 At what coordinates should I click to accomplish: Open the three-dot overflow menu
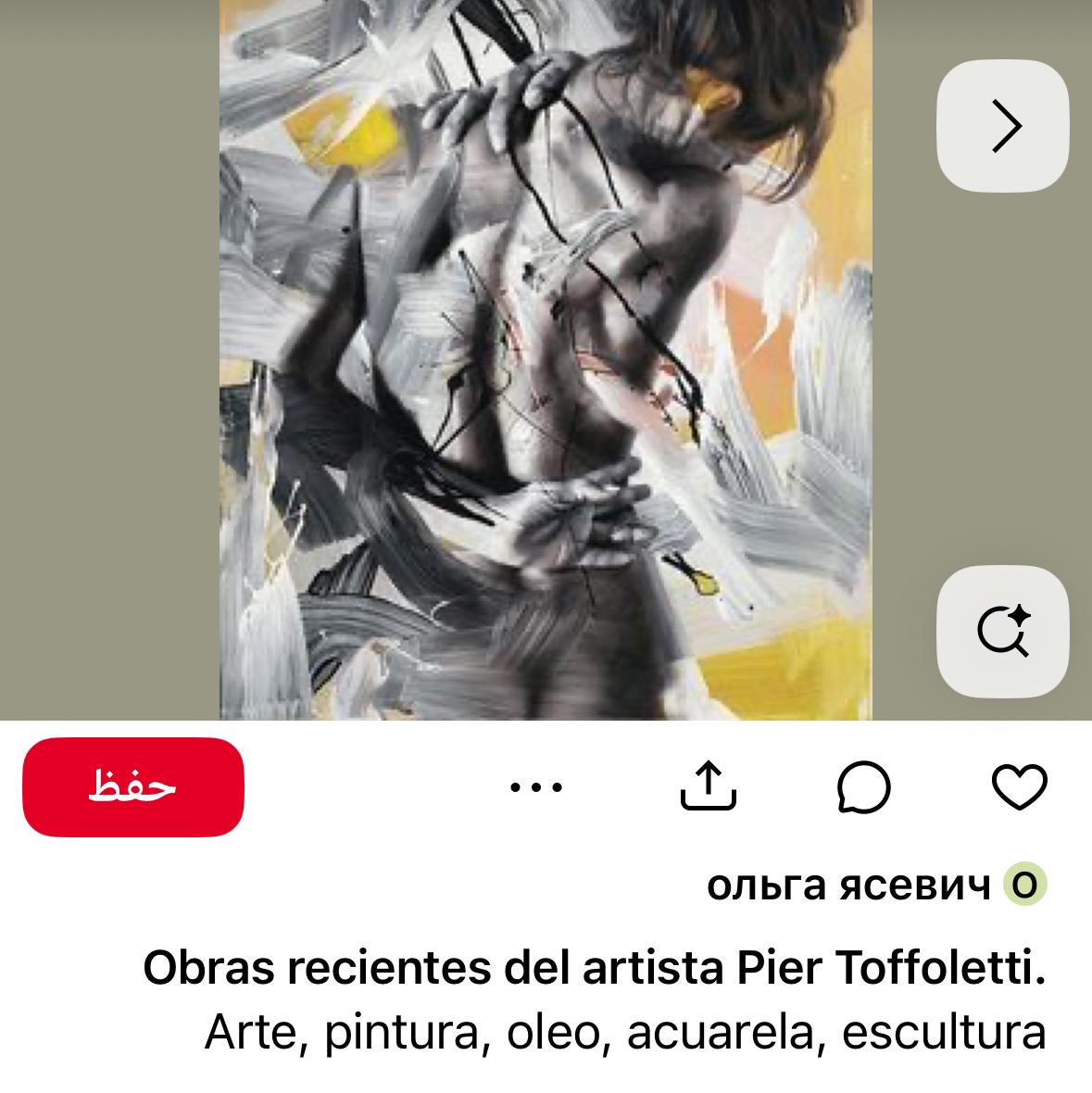click(x=536, y=787)
